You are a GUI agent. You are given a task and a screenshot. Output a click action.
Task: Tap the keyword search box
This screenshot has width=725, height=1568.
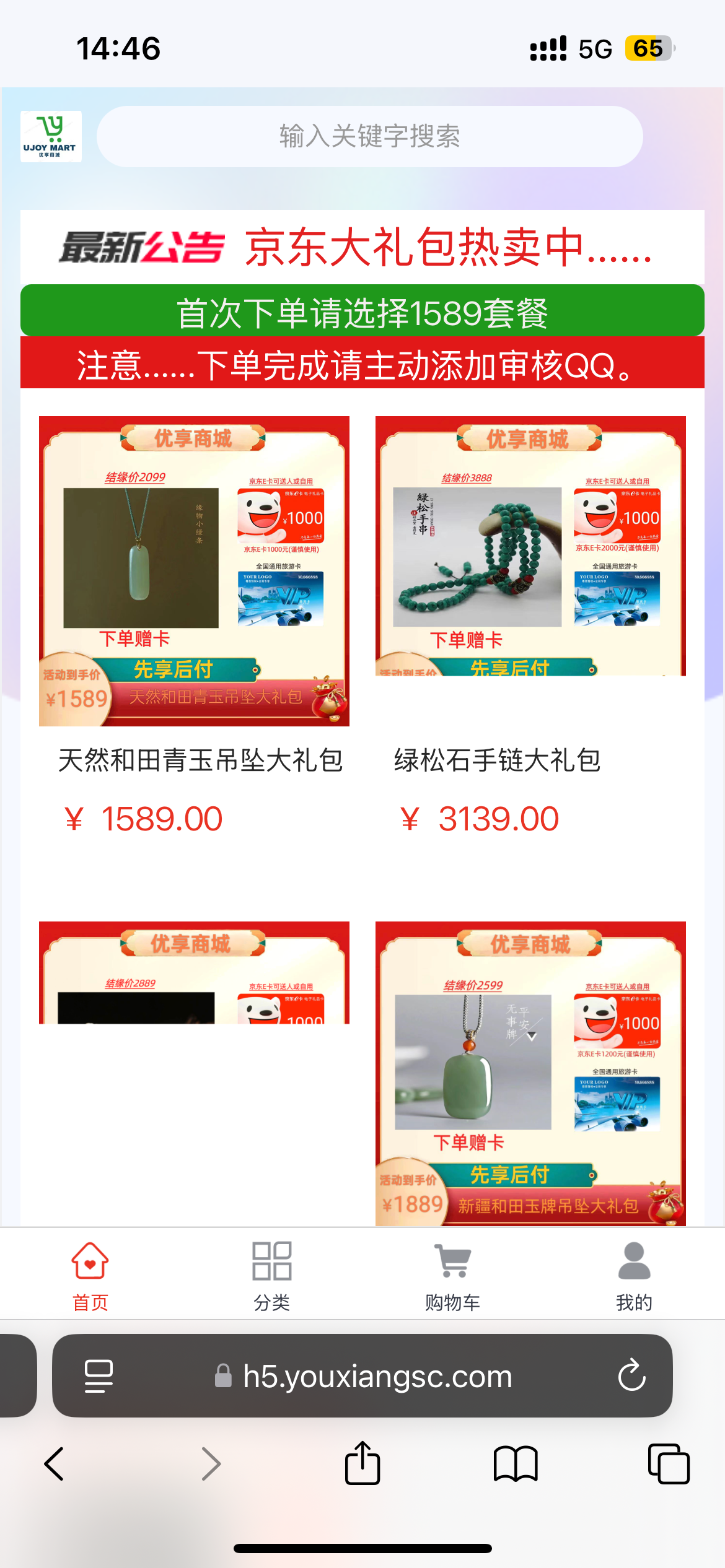[369, 136]
